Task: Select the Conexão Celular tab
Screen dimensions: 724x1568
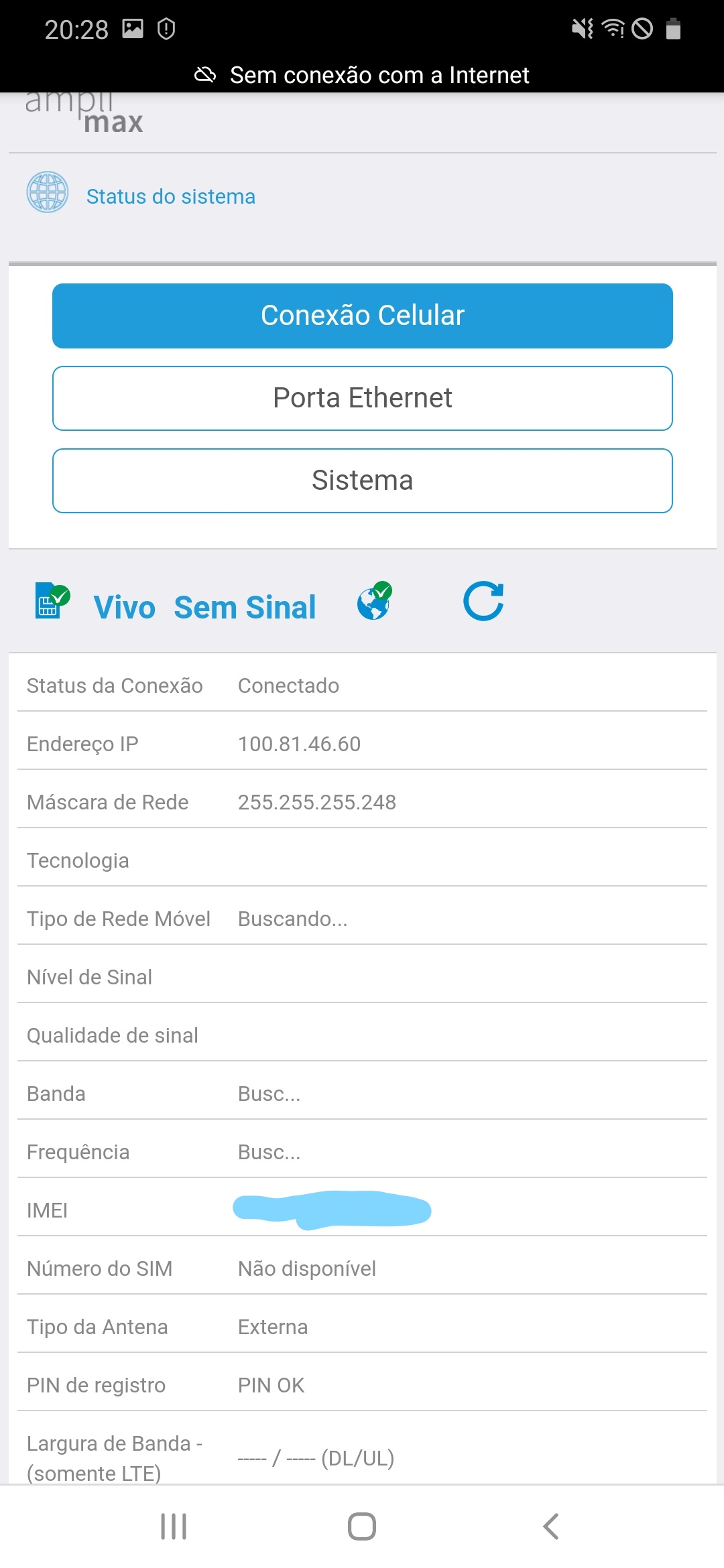Action: (x=362, y=316)
